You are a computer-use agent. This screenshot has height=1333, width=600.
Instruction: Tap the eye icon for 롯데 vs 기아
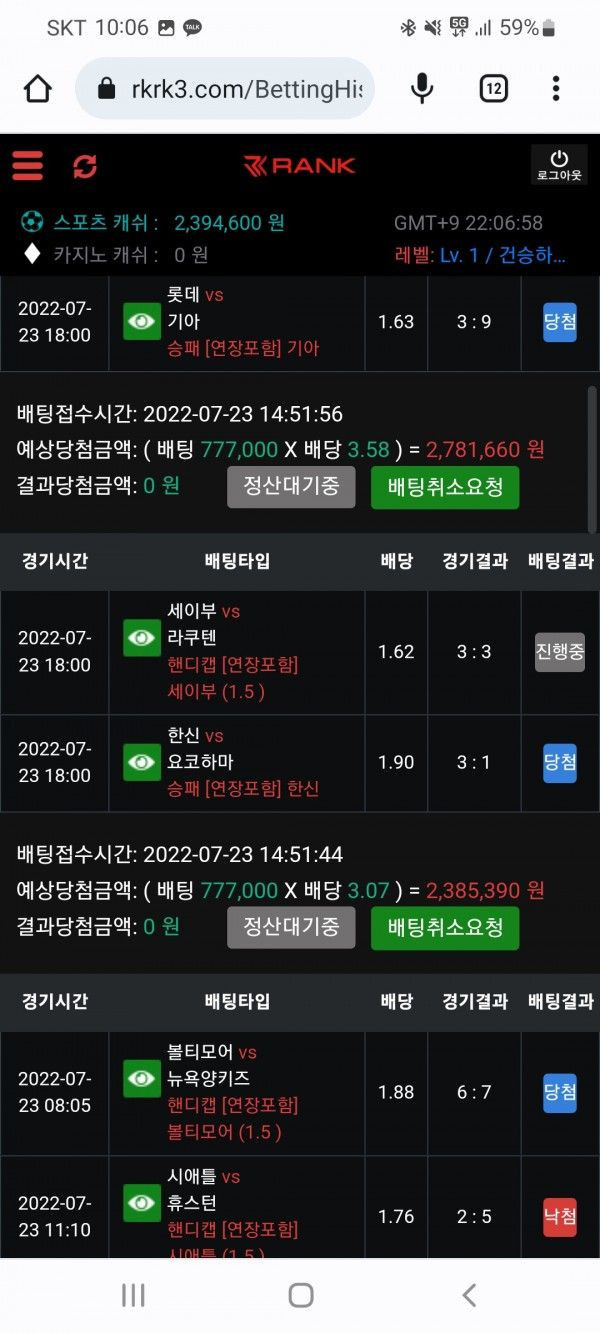(x=142, y=322)
